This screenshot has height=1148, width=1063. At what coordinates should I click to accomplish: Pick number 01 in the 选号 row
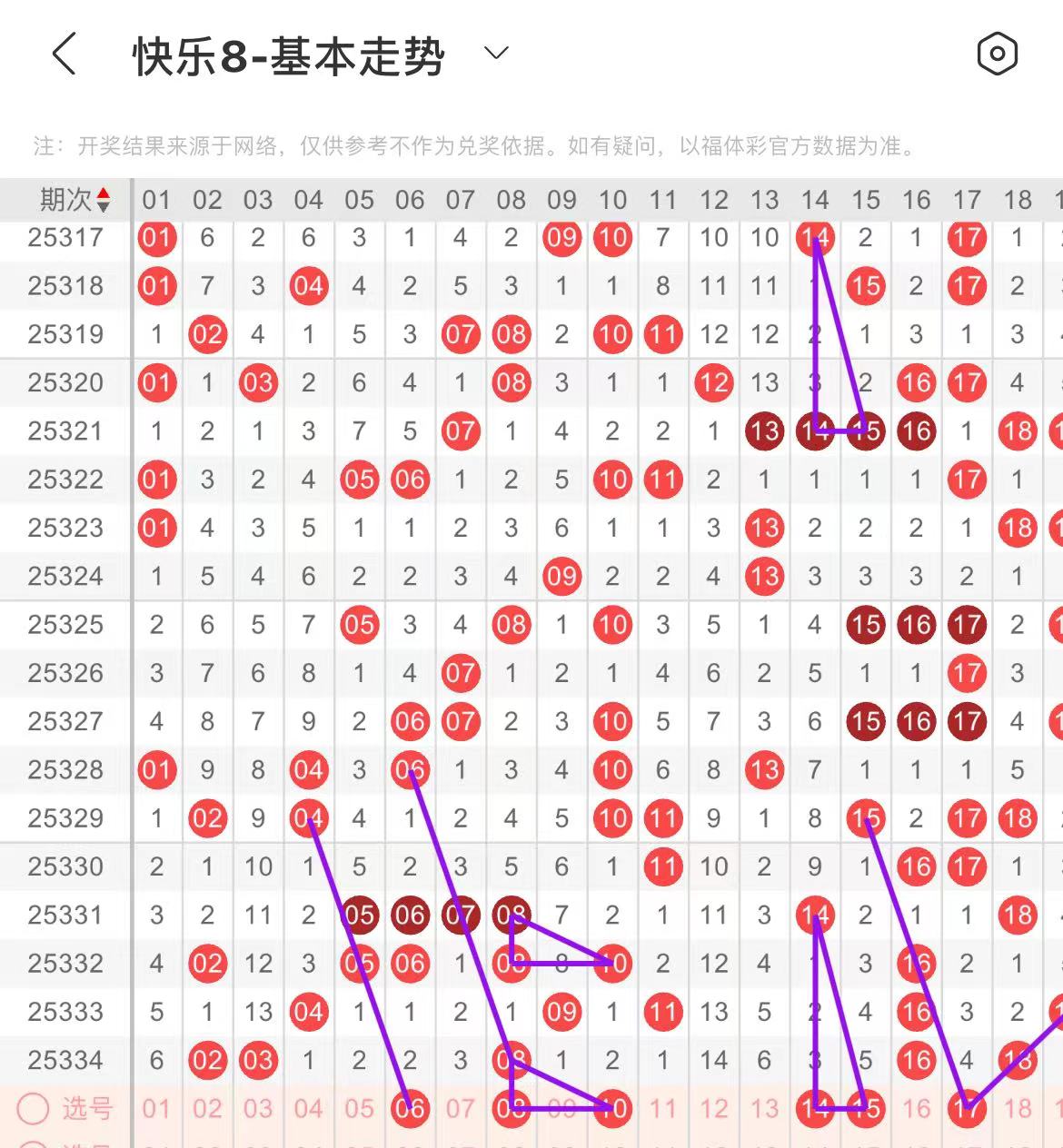[156, 1108]
